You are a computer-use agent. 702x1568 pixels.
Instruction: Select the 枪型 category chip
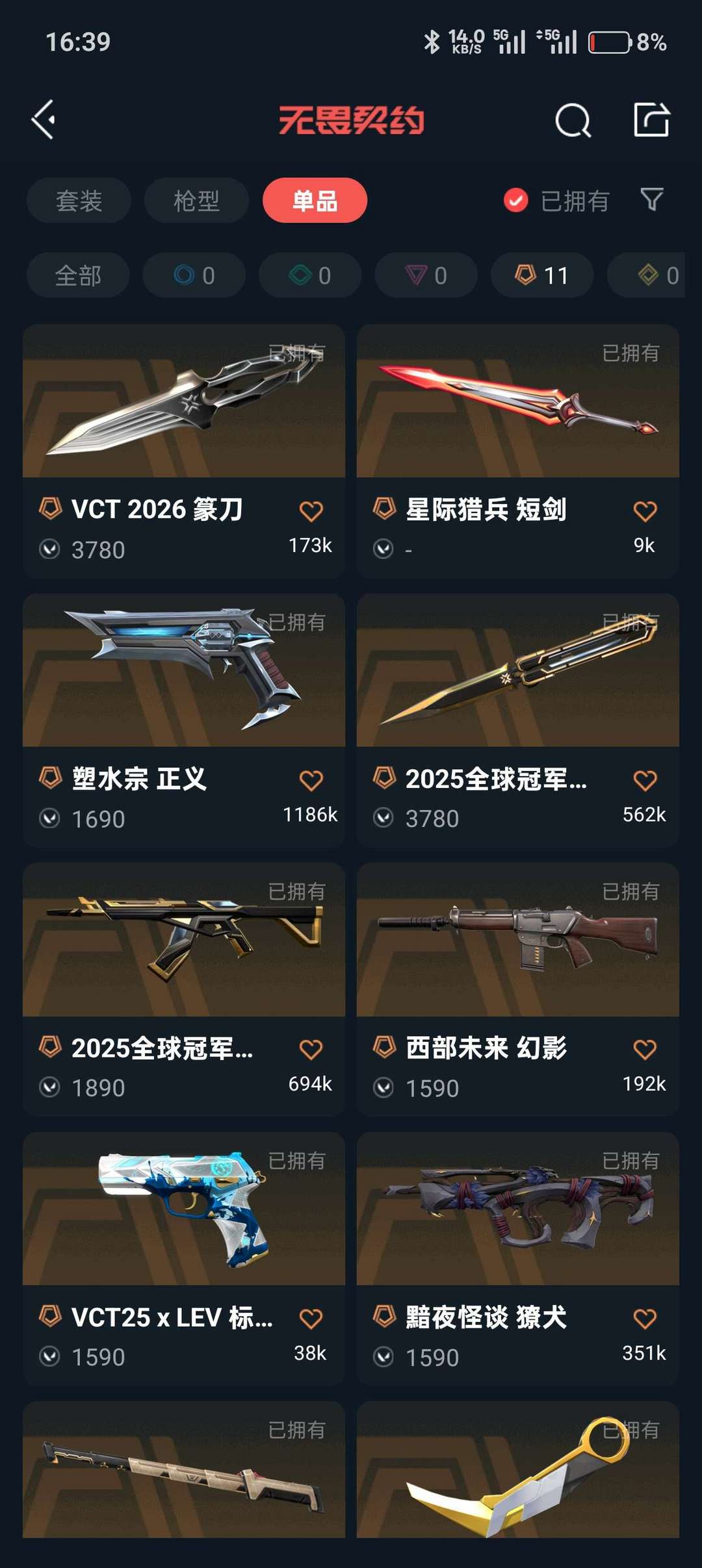pos(196,200)
